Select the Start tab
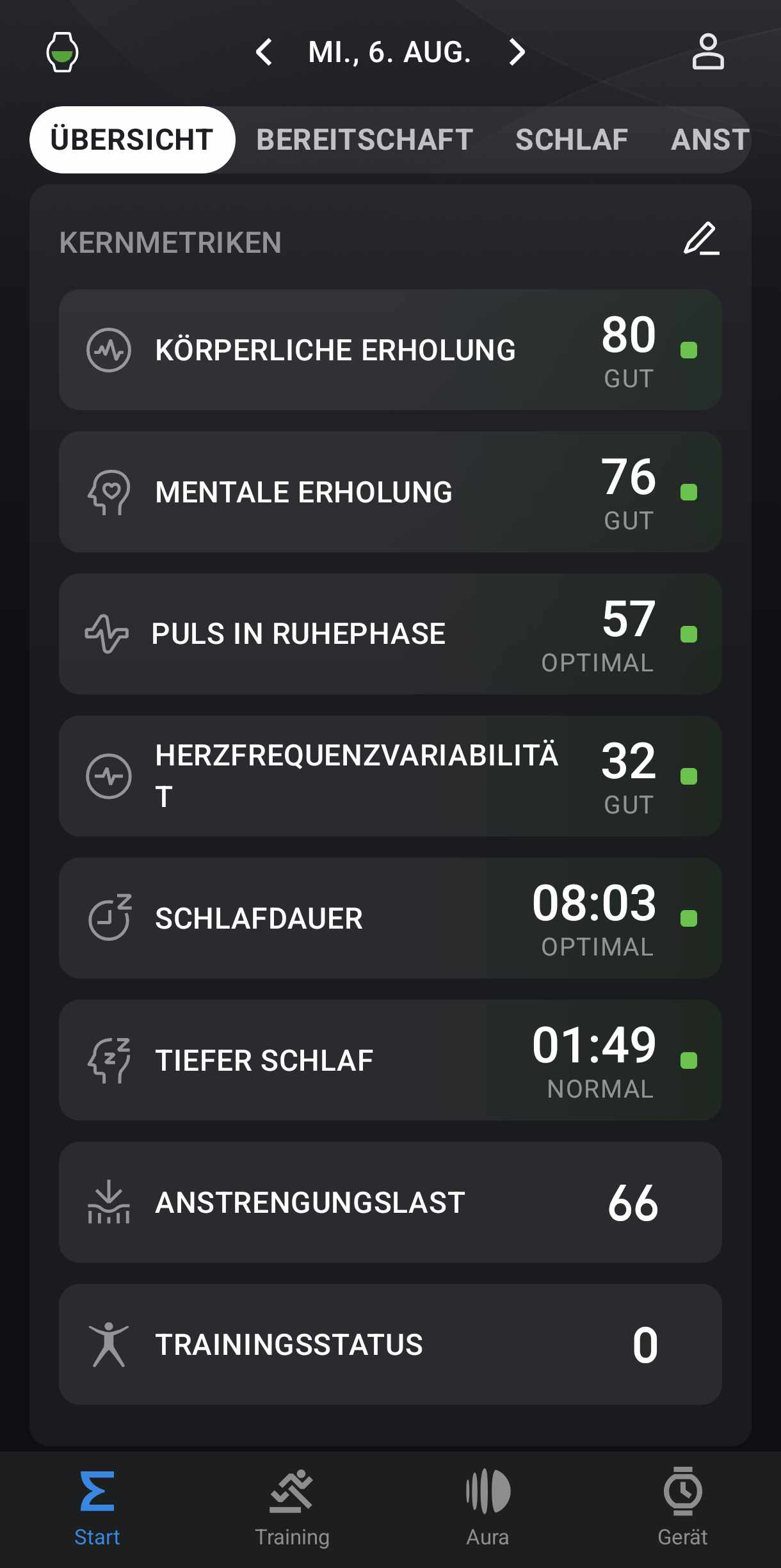Viewport: 781px width, 1568px height. click(97, 1508)
